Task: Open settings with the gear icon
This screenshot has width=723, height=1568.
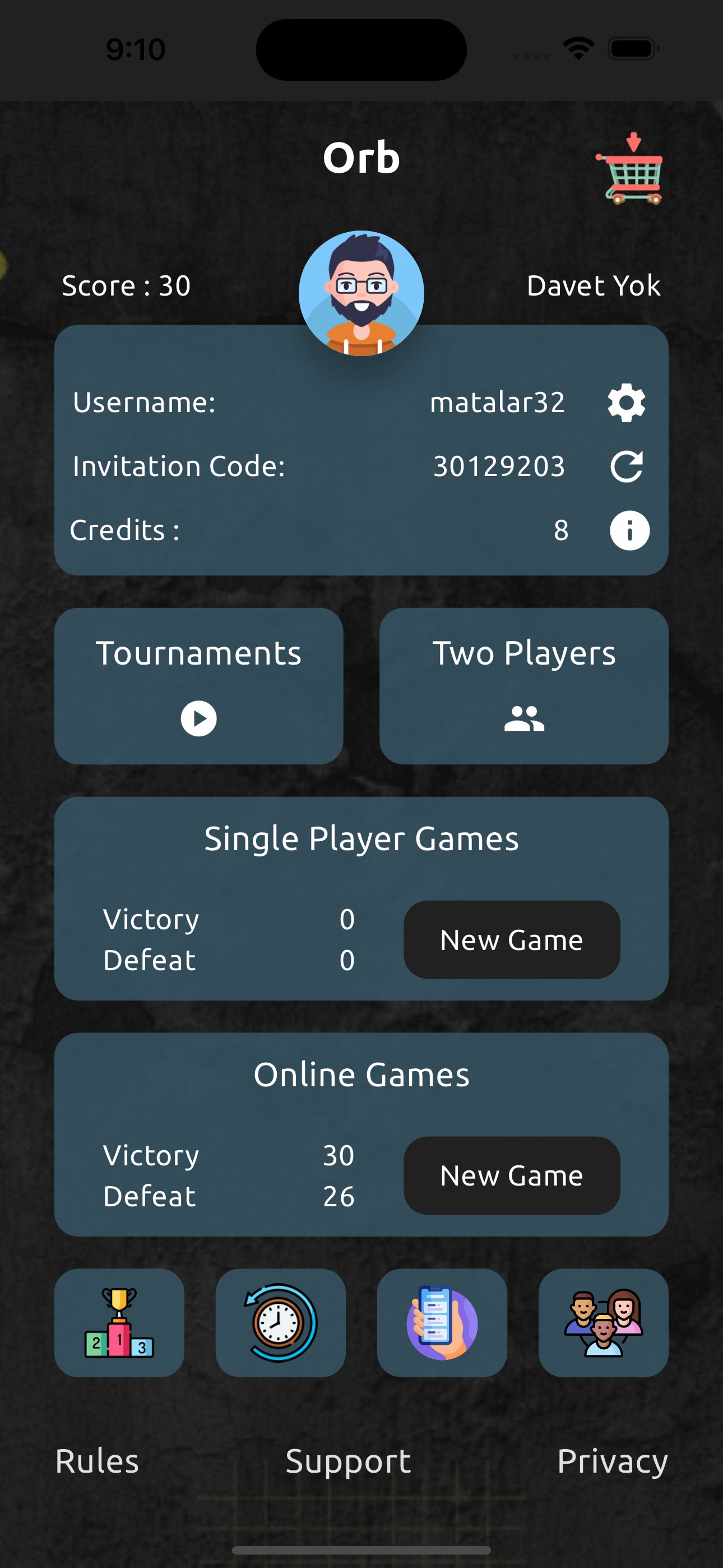Action: [626, 402]
